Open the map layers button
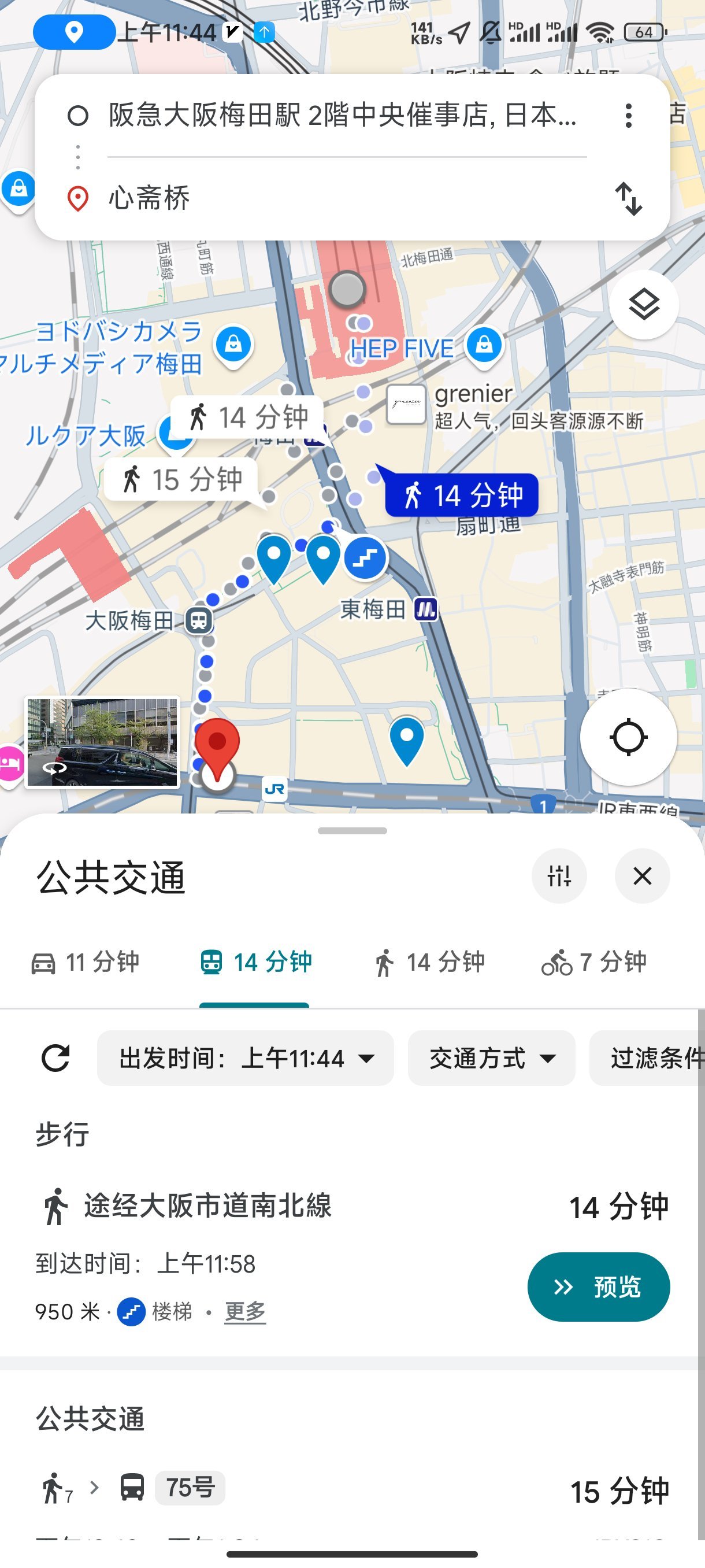This screenshot has height=1568, width=705. click(644, 305)
